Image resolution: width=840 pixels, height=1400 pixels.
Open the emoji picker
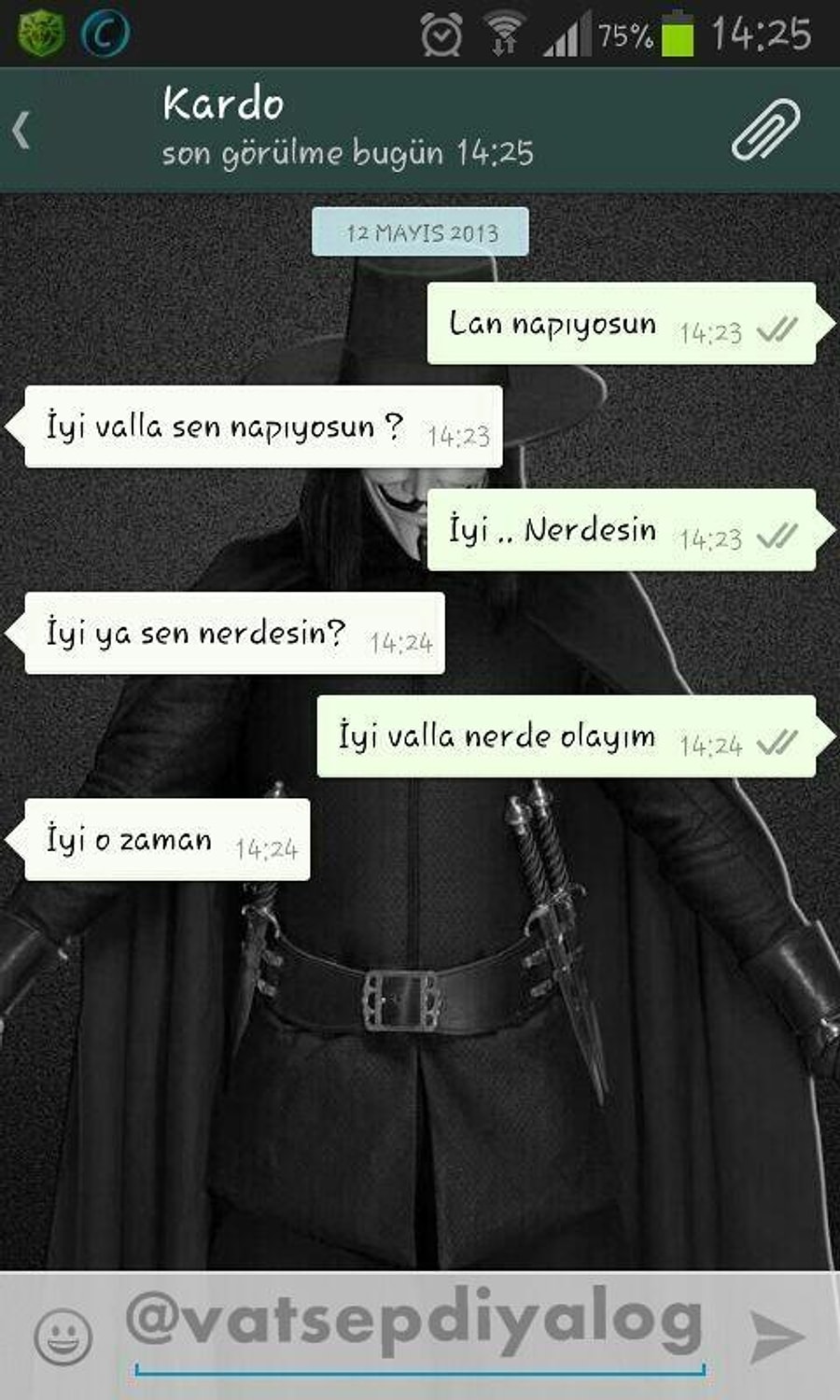[x=63, y=1336]
